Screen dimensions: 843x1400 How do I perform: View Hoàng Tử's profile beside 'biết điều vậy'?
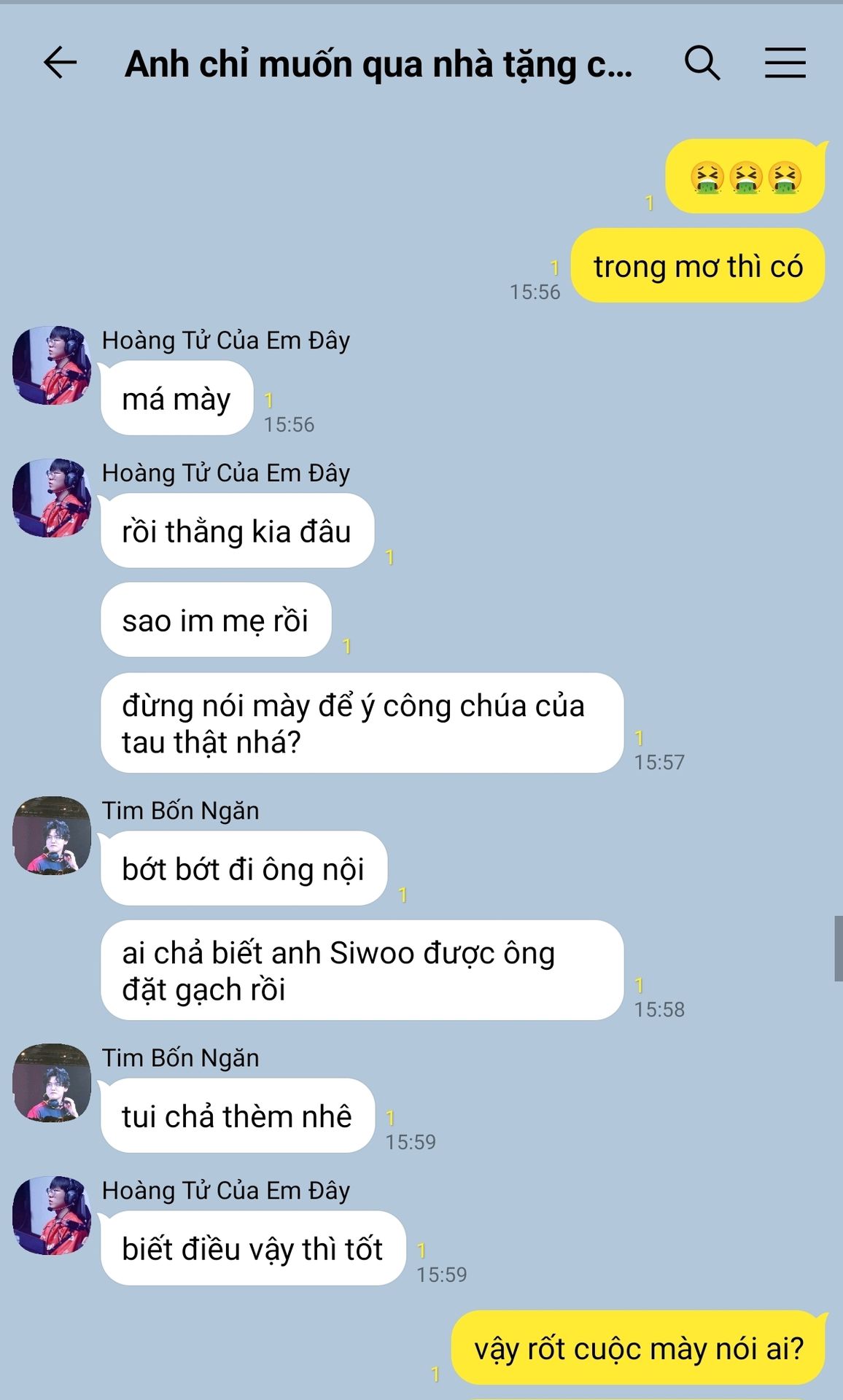click(52, 1215)
